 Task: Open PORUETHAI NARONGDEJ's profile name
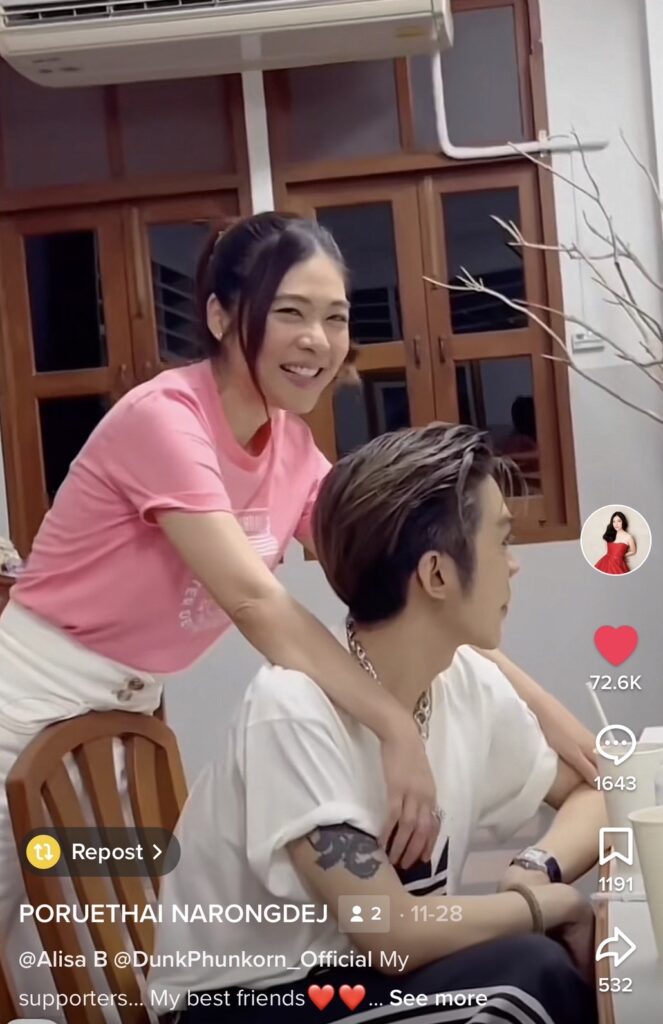(x=173, y=913)
